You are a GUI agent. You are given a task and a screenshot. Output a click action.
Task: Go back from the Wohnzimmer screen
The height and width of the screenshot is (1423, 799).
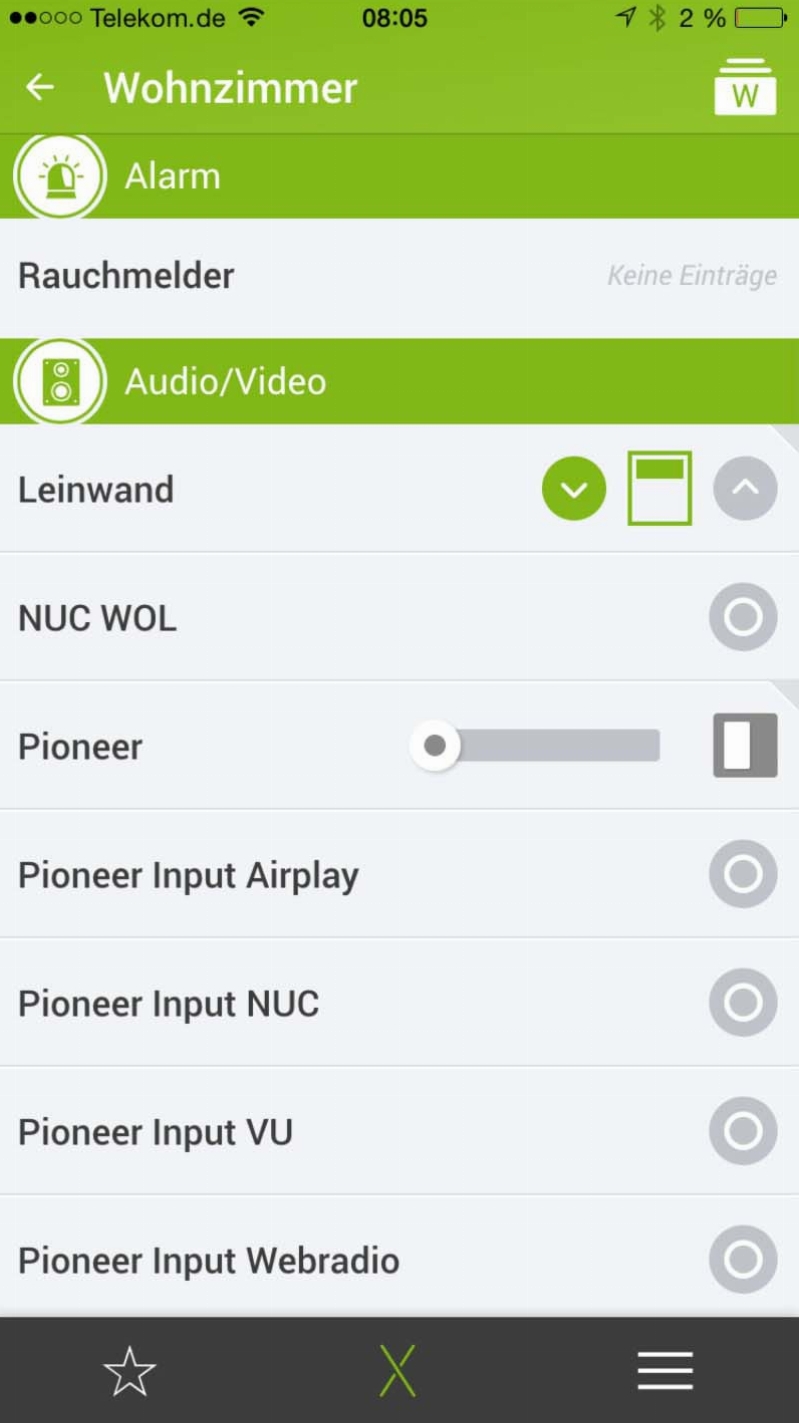(40, 88)
